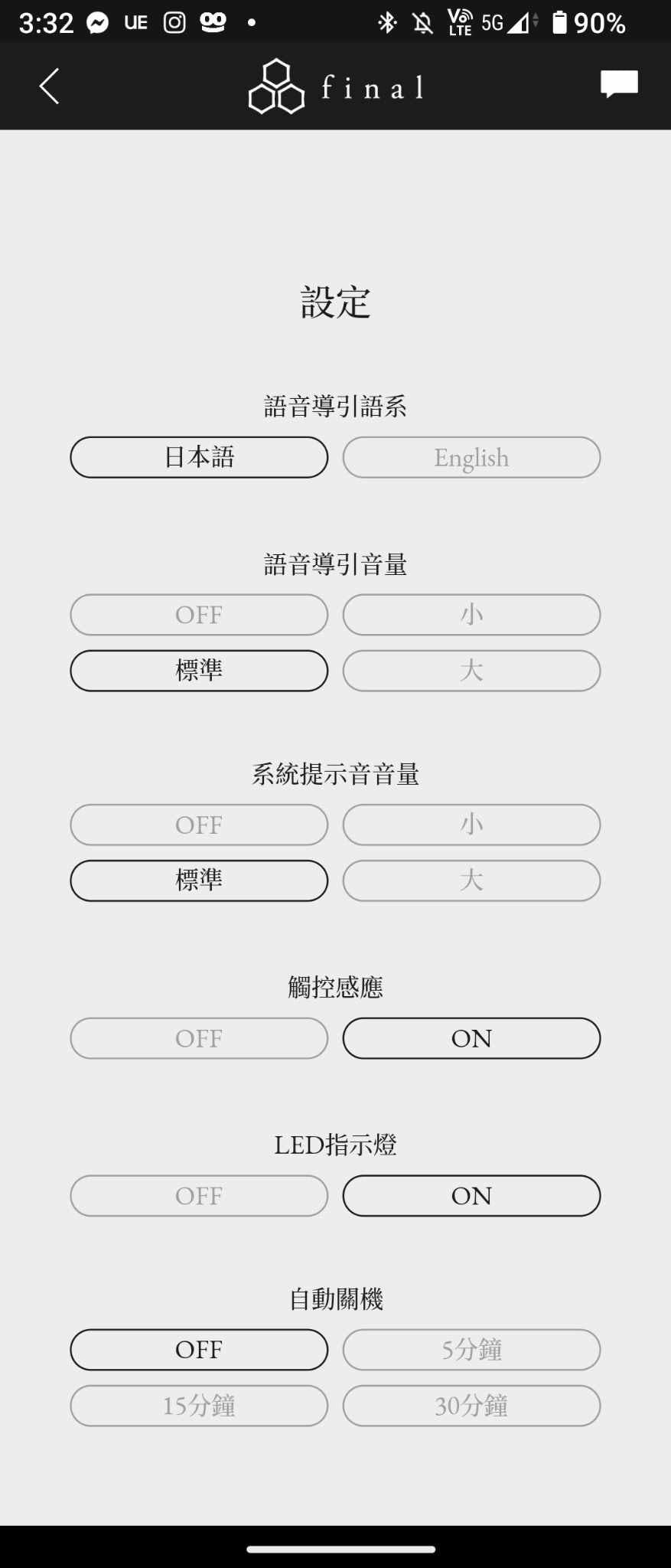Switch voice guidance language to English
Viewport: 671px width, 1568px height.
tap(471, 457)
